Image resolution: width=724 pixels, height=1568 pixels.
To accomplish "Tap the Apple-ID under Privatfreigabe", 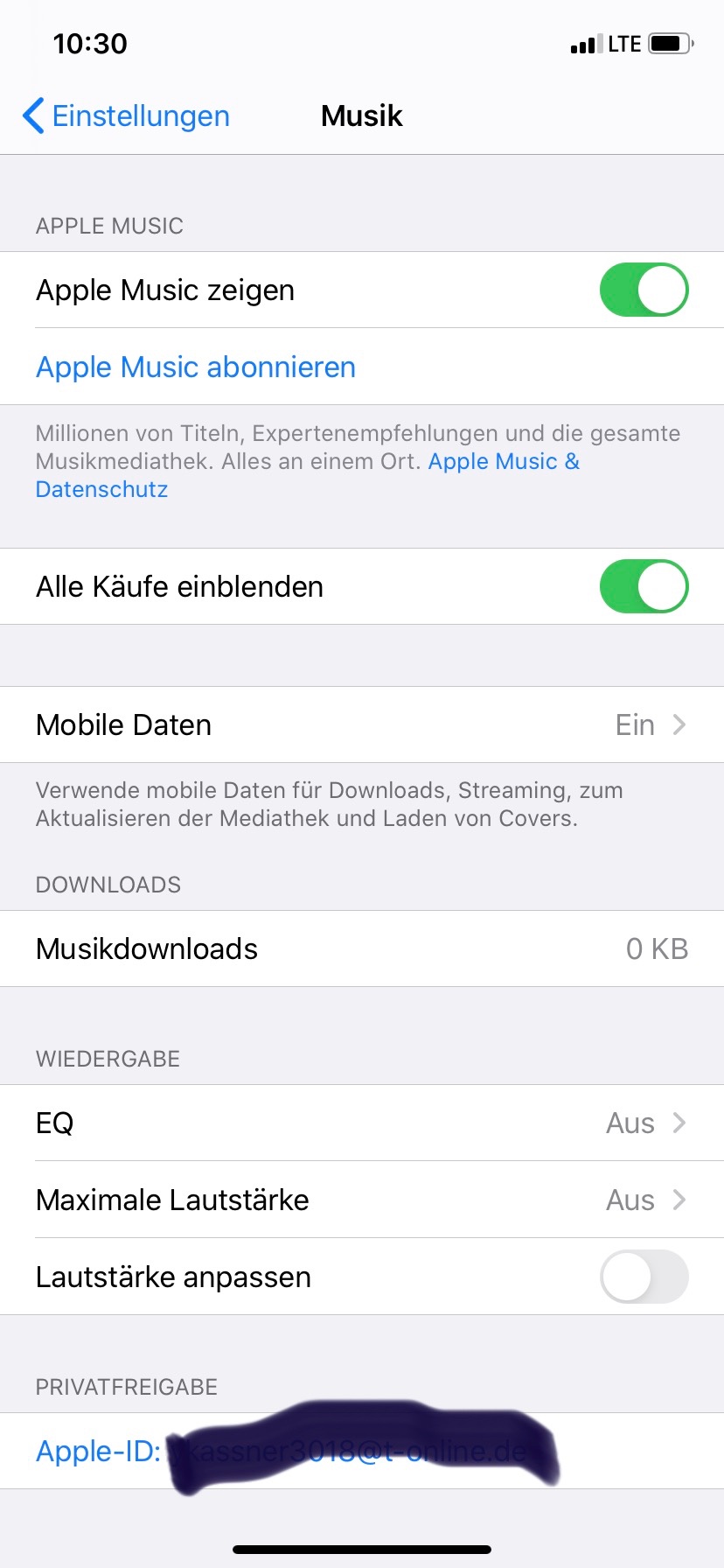I will click(x=280, y=1451).
